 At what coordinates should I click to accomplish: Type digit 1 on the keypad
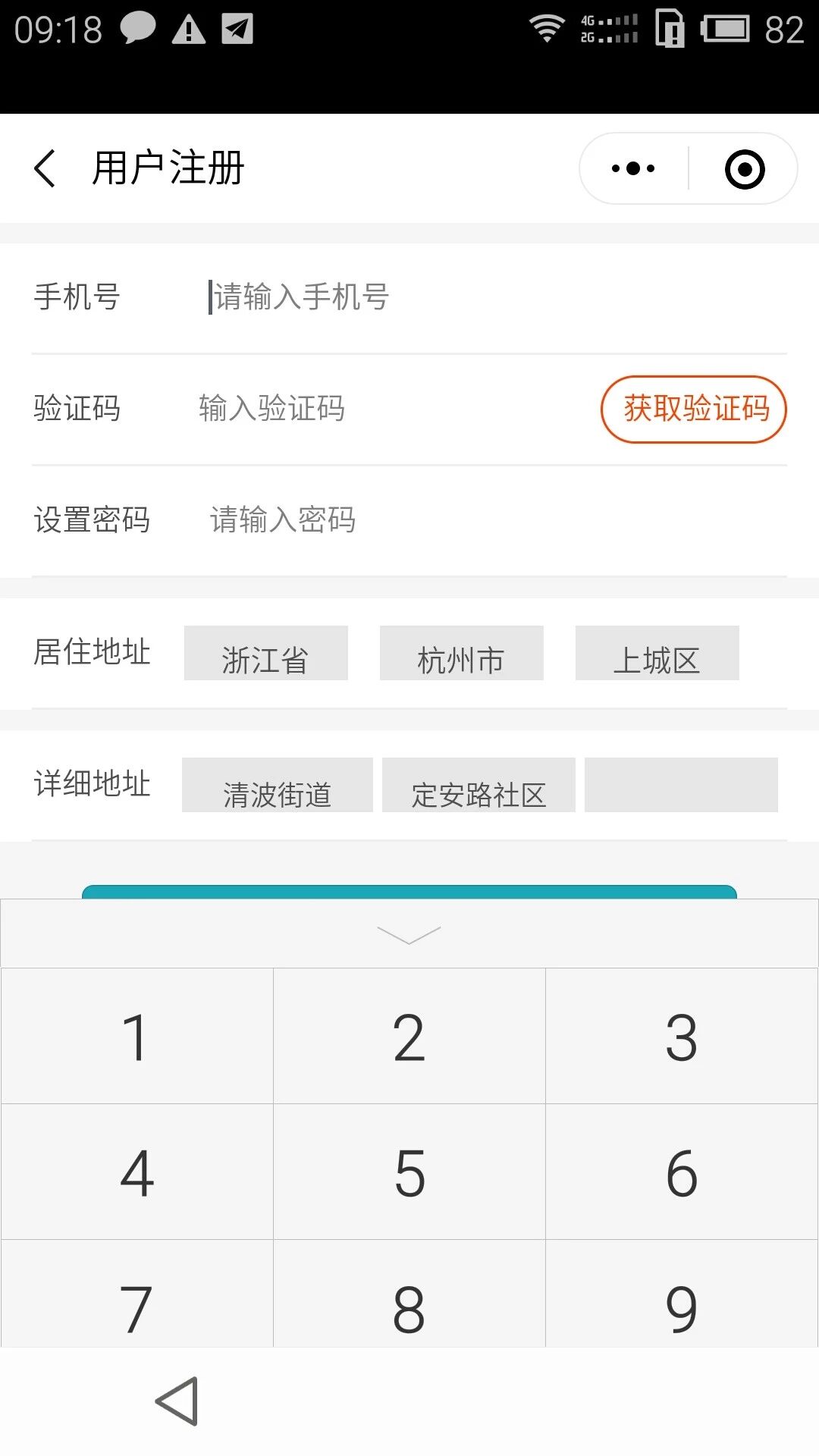[136, 1037]
